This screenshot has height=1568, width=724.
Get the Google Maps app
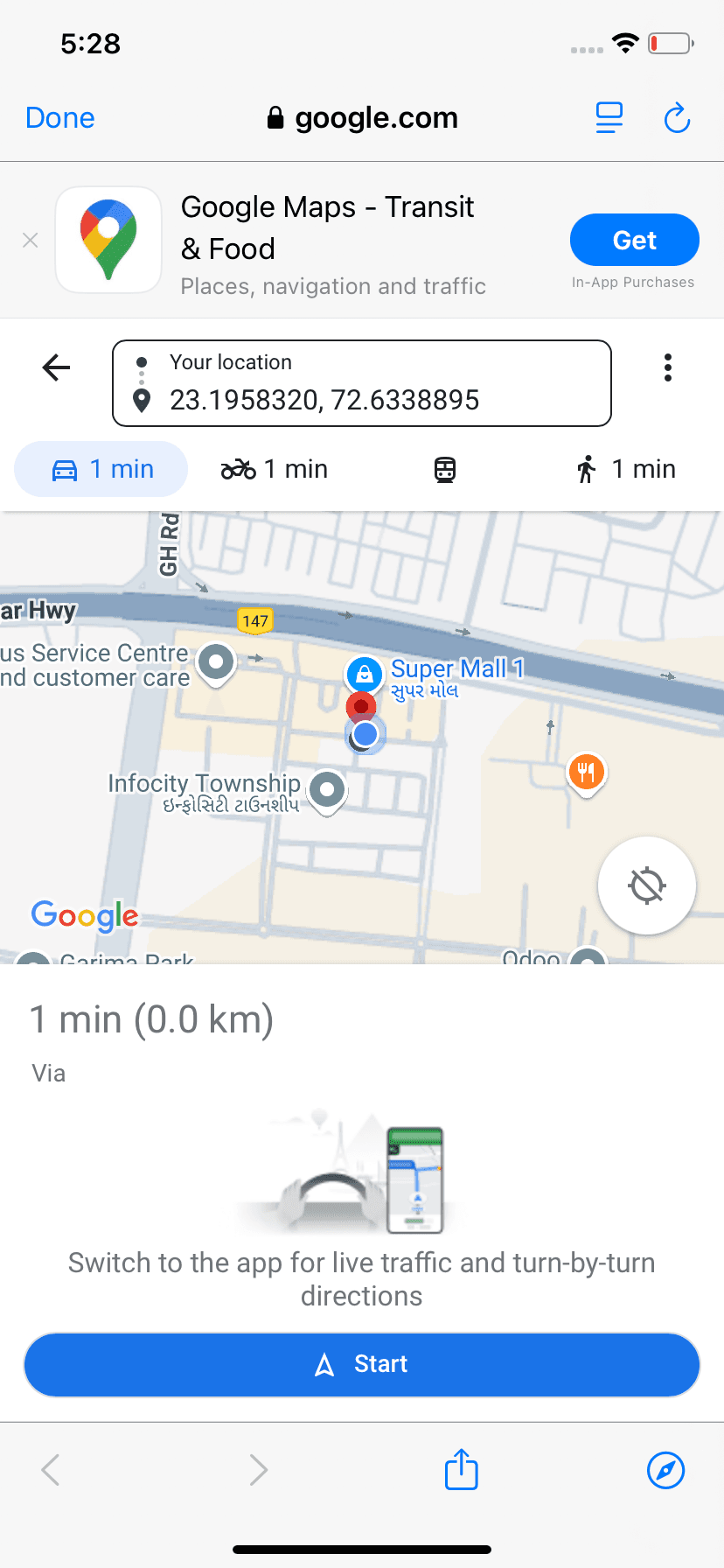click(634, 240)
